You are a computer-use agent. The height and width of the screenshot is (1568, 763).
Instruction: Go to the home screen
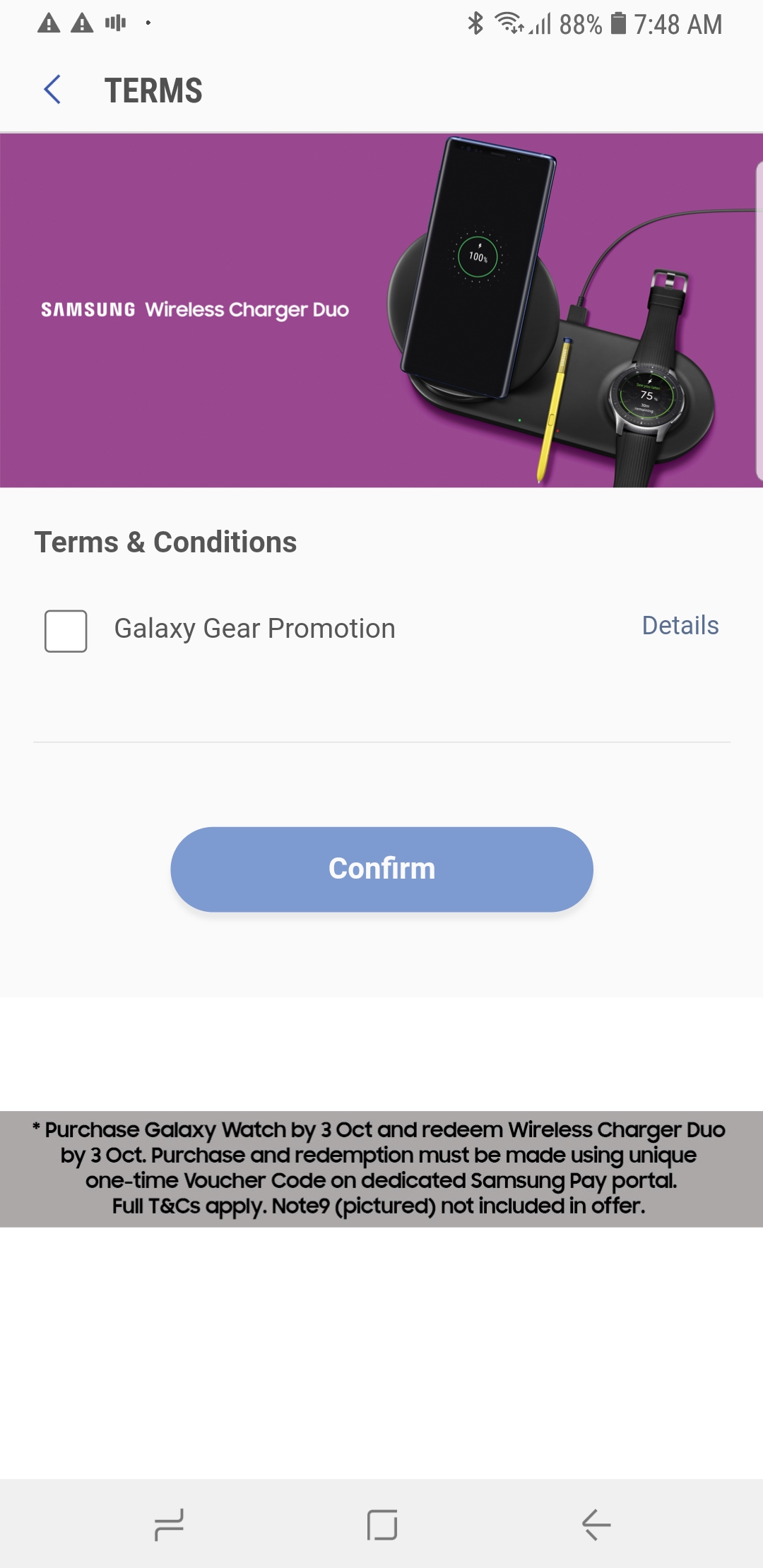point(382,1524)
